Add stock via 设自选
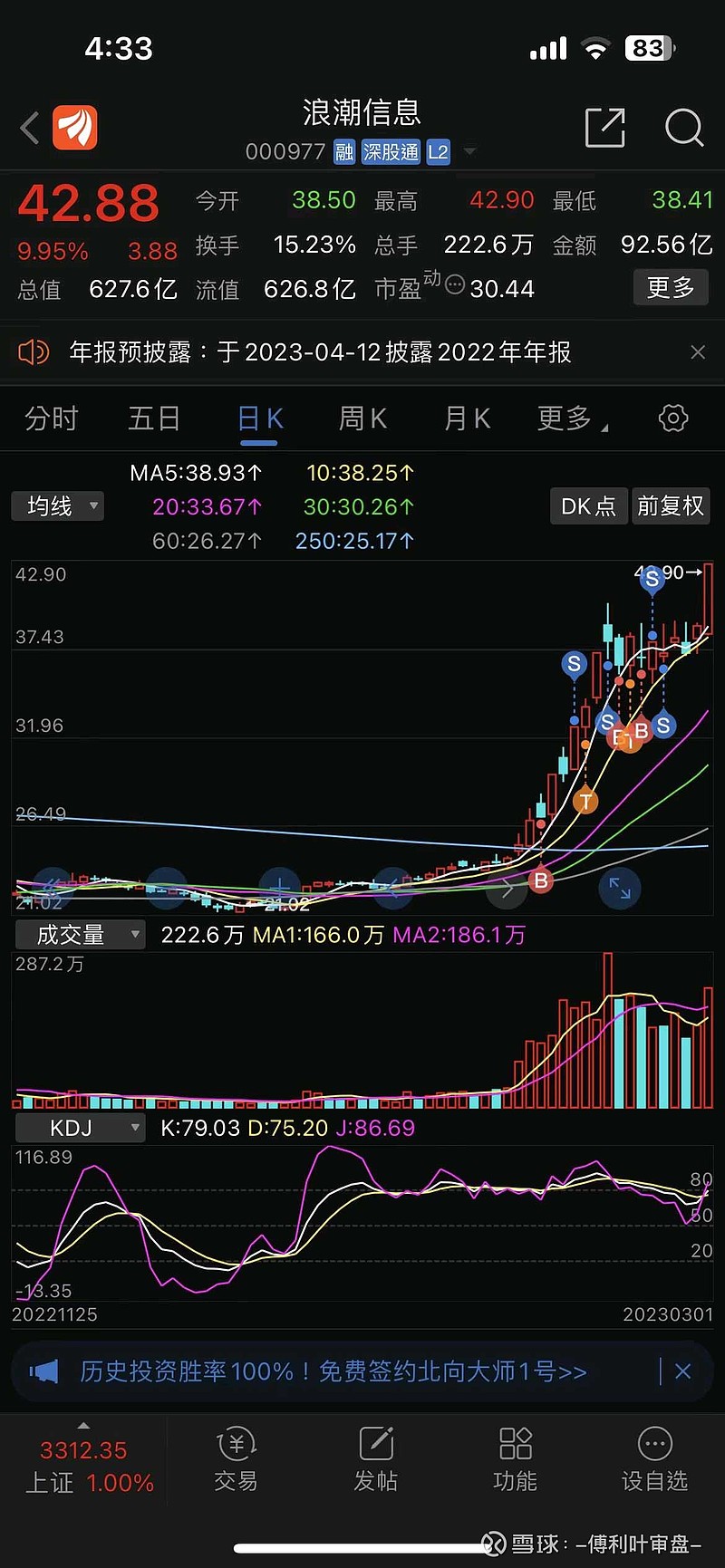The width and height of the screenshot is (725, 1568). click(x=654, y=1460)
